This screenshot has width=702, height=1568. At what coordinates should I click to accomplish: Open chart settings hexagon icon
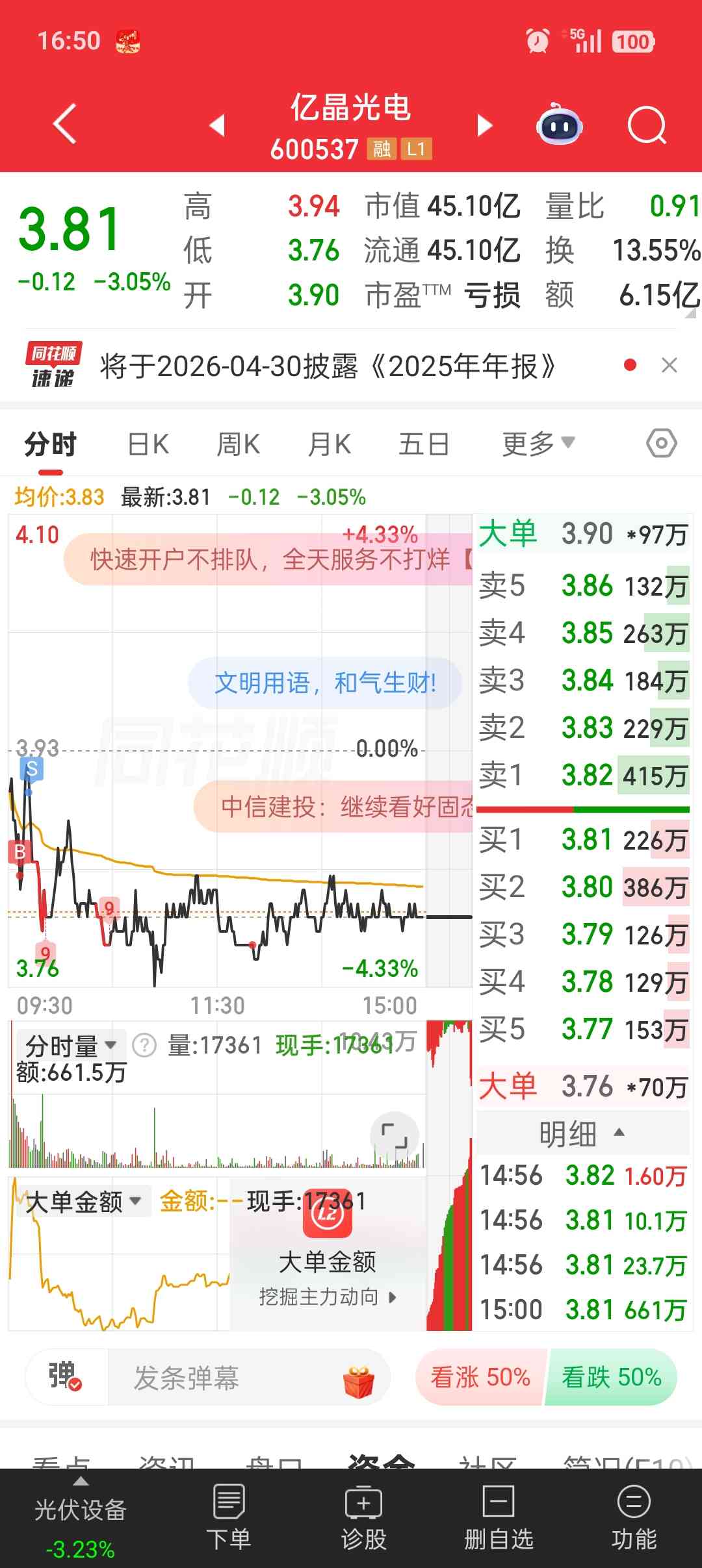point(661,444)
